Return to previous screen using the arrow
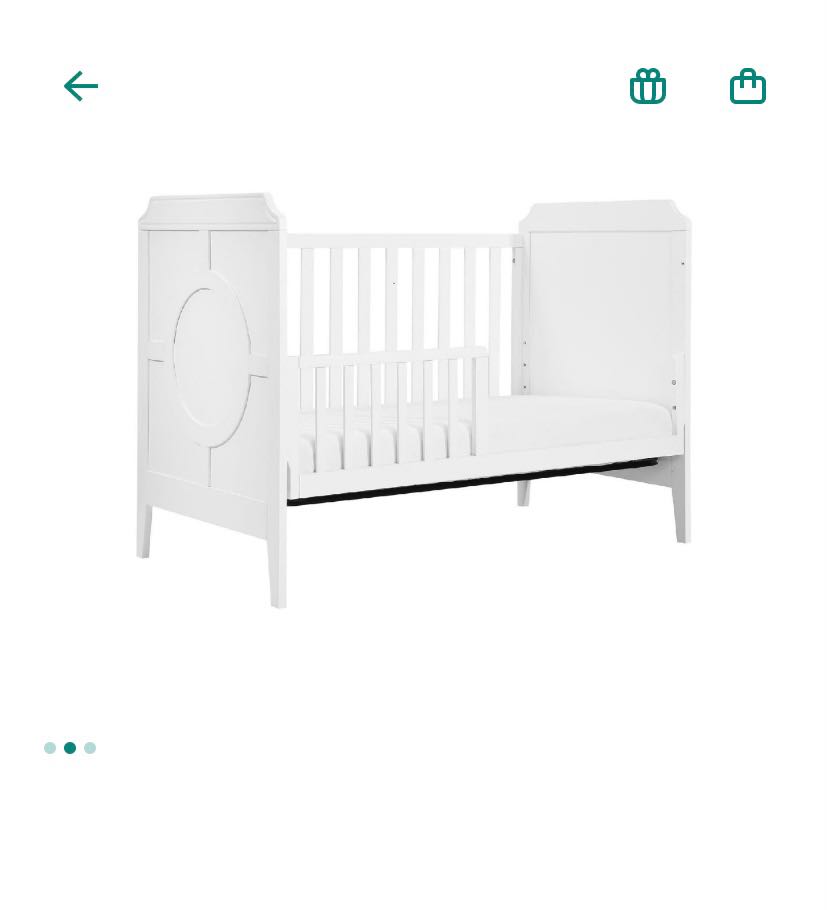827x910 pixels. [x=81, y=86]
